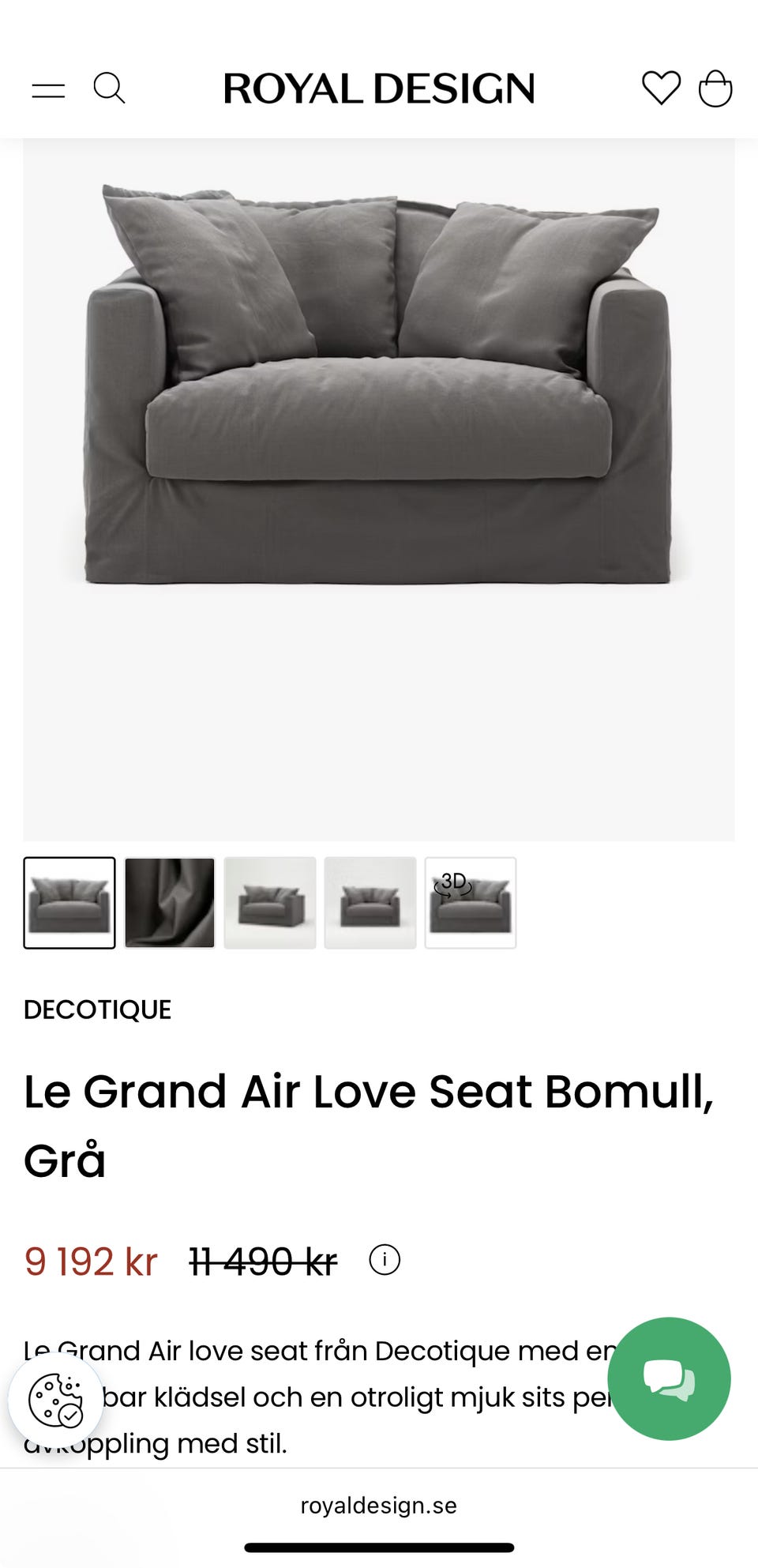Open the main grey sofa image
Screen dimensions: 758x1568
pos(379,387)
